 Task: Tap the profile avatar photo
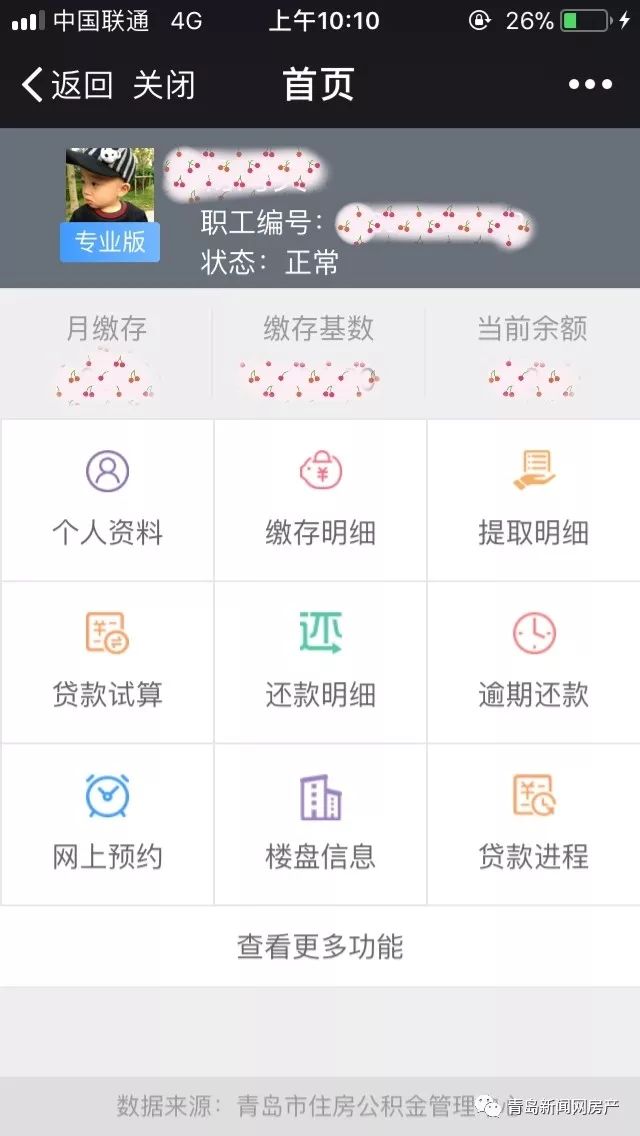pos(110,185)
